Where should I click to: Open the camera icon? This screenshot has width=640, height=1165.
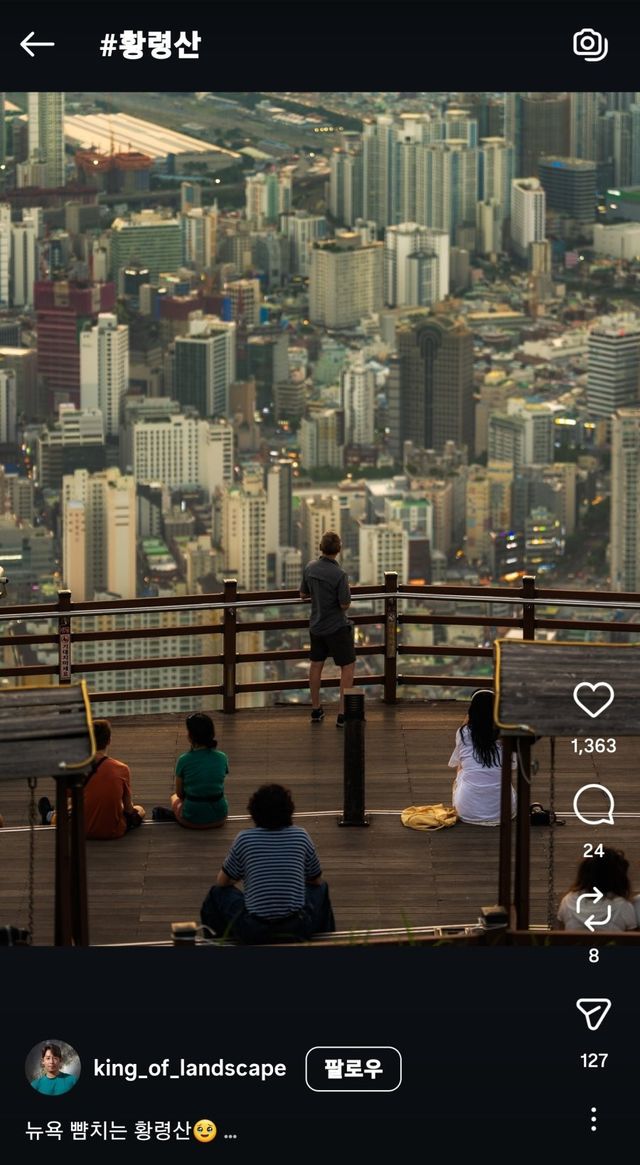coord(590,44)
